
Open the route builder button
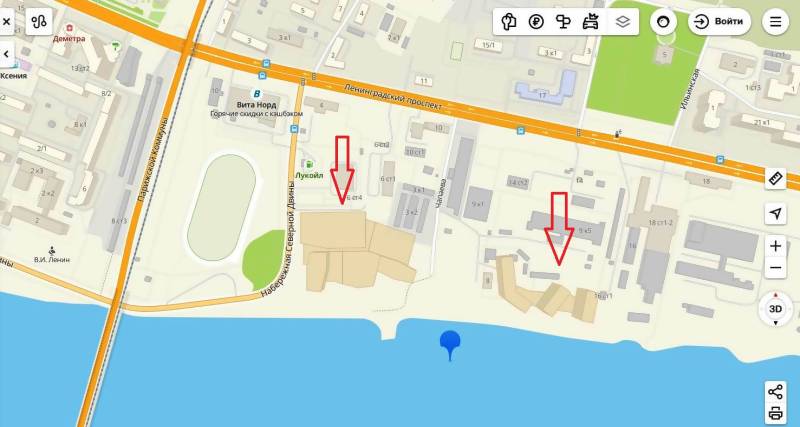tap(40, 20)
